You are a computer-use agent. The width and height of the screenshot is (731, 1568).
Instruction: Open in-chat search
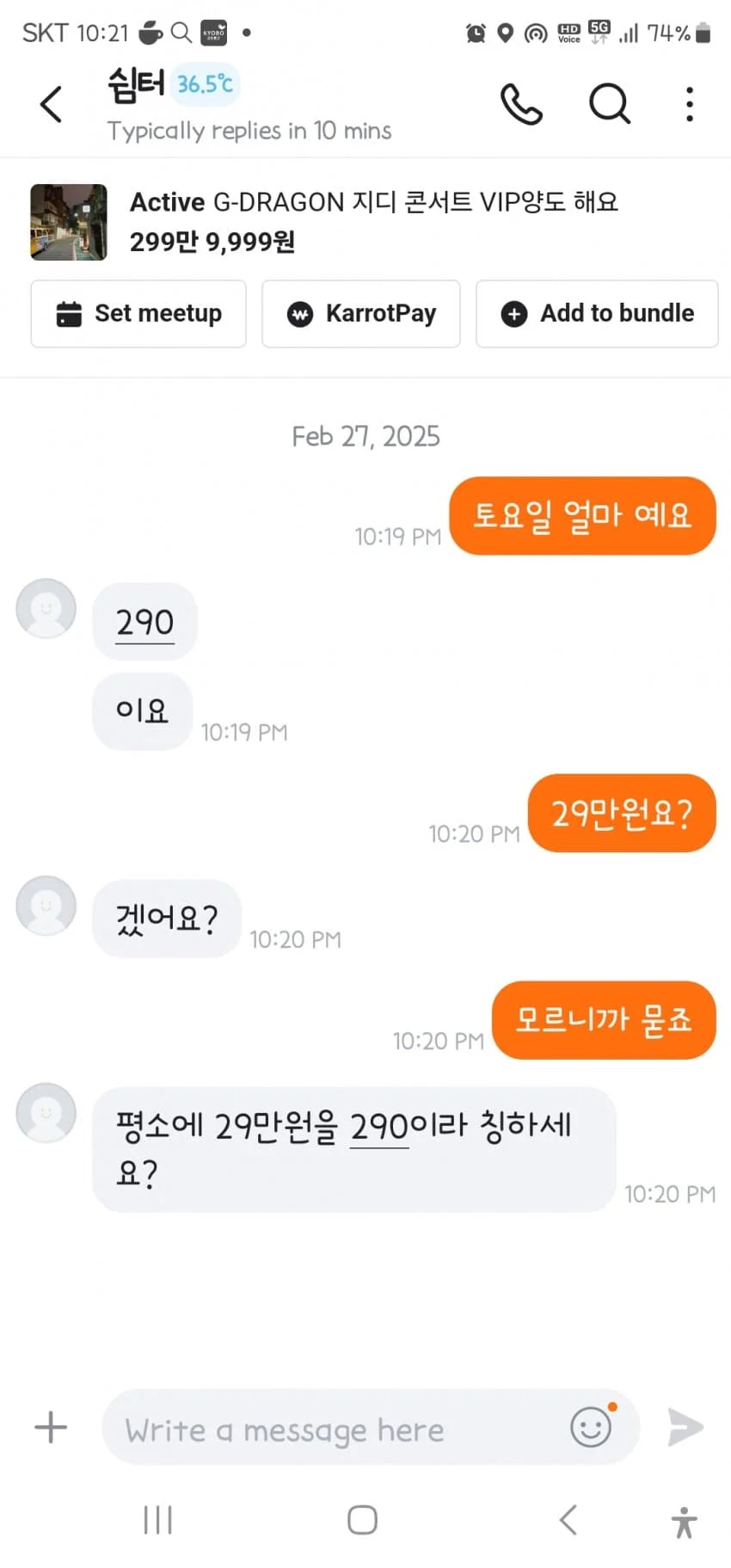tap(610, 103)
